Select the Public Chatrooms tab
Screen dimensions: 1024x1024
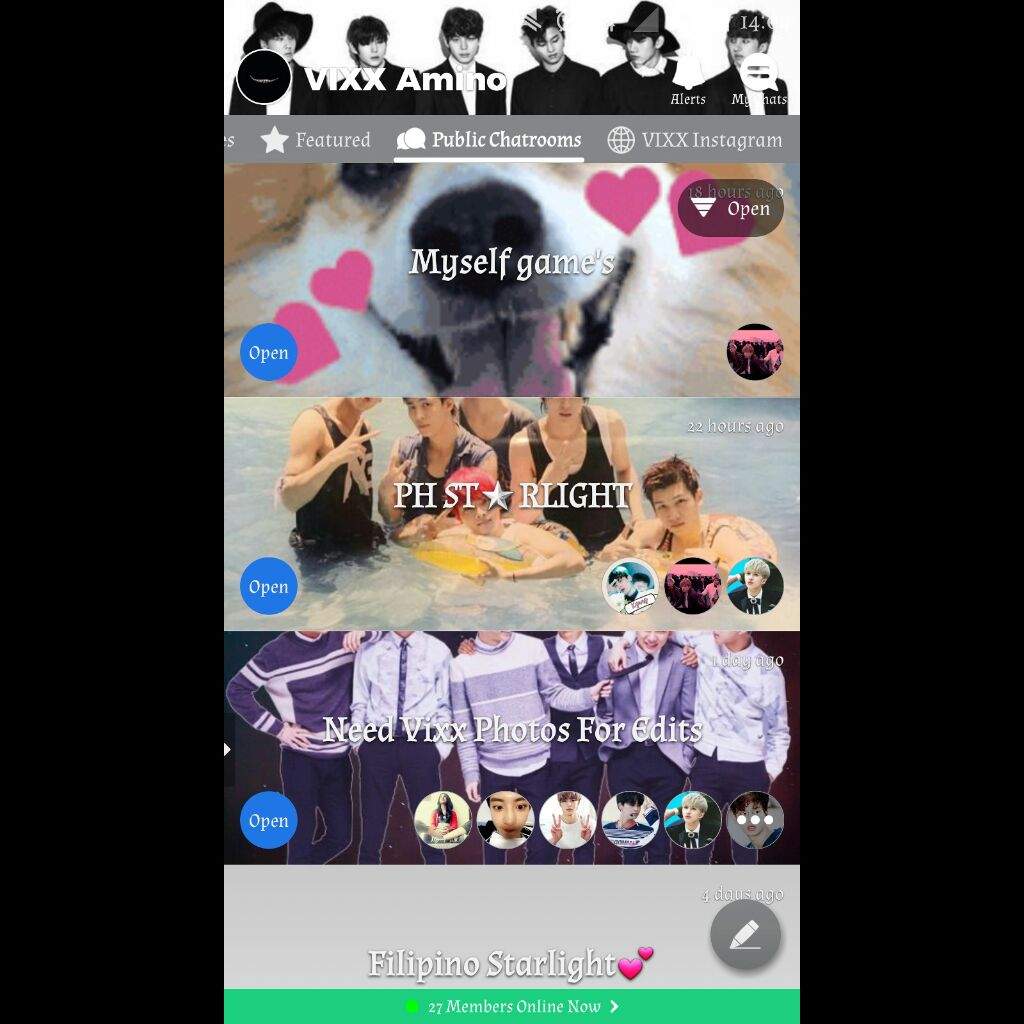(x=489, y=140)
